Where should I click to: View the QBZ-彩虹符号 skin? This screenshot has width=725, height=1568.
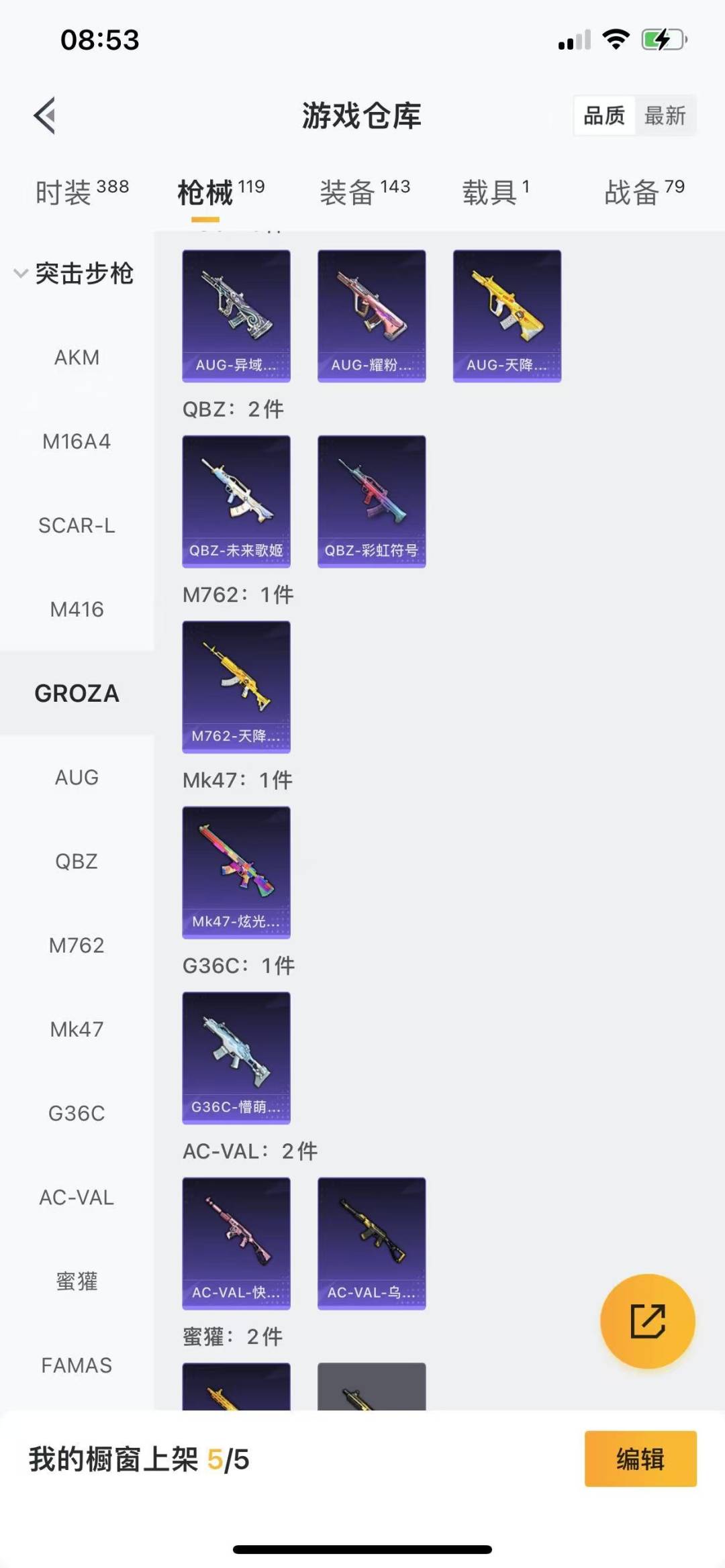tap(371, 501)
